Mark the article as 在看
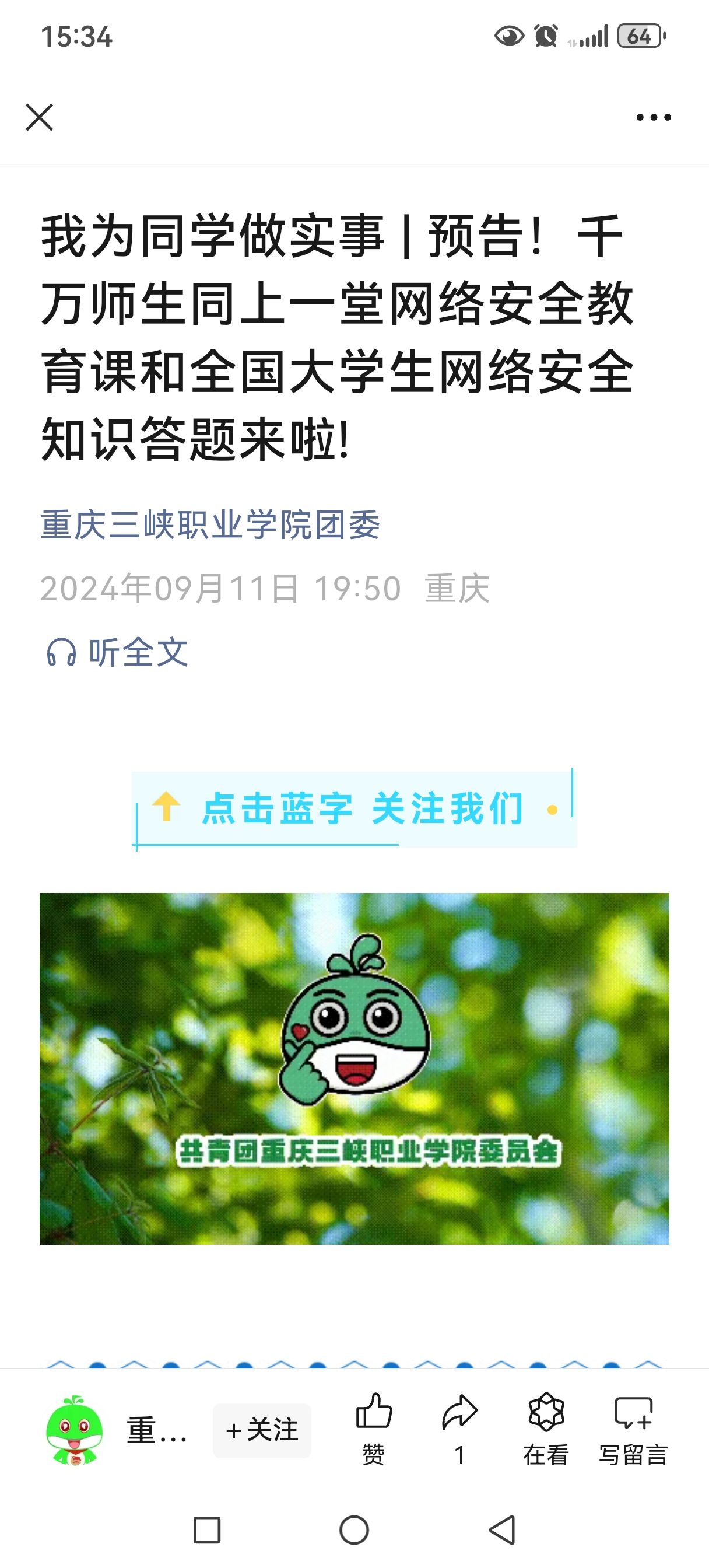This screenshot has height=1568, width=709. (546, 1428)
